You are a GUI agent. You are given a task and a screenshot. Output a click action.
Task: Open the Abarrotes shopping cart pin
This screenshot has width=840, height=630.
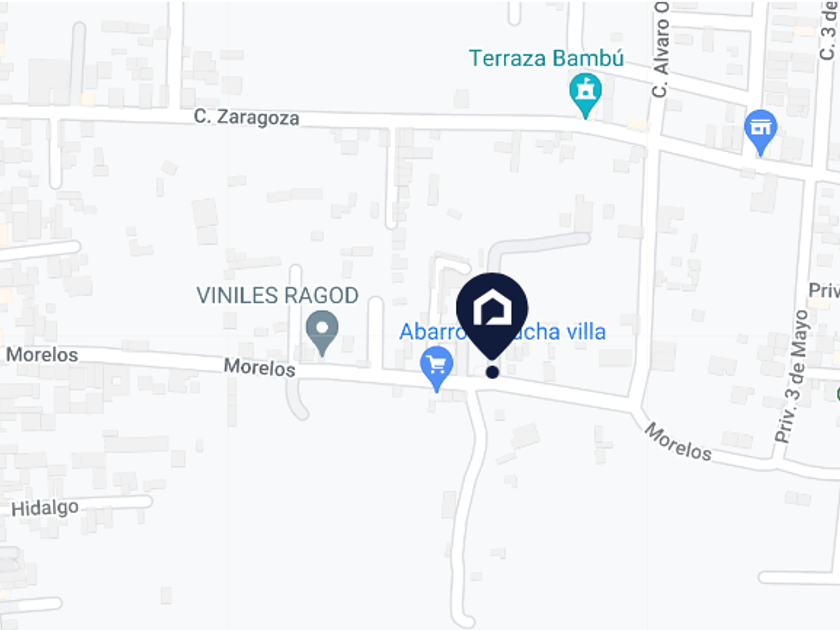click(437, 369)
